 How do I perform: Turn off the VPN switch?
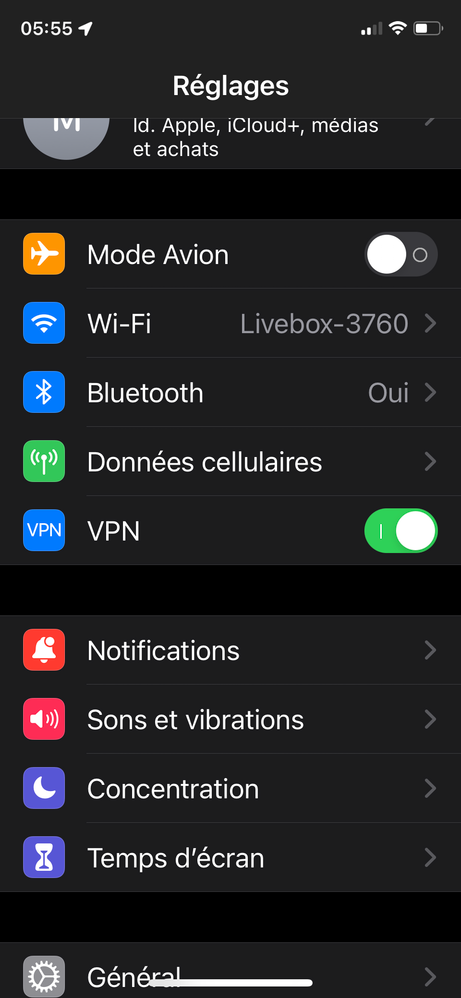(401, 531)
